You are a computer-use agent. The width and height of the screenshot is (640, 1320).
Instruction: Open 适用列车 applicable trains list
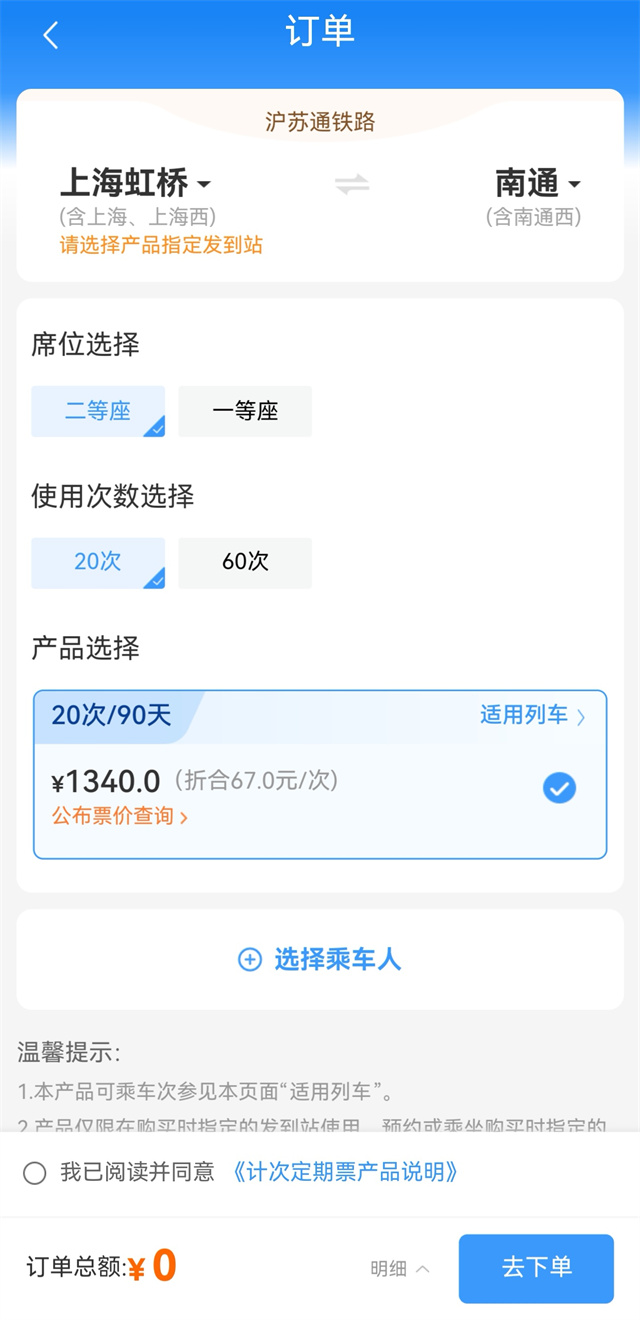point(533,715)
